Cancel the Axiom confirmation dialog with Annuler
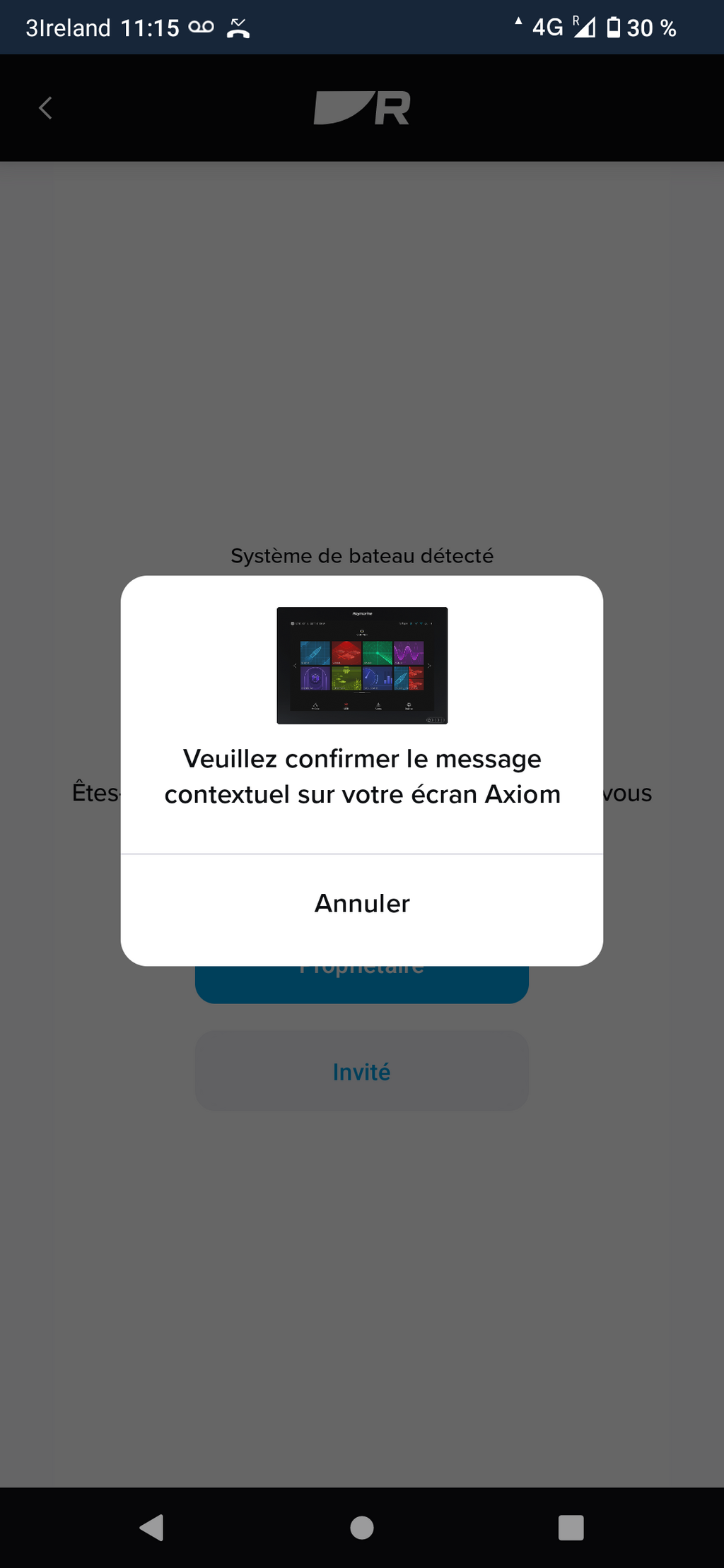The image size is (724, 1568). 362,903
